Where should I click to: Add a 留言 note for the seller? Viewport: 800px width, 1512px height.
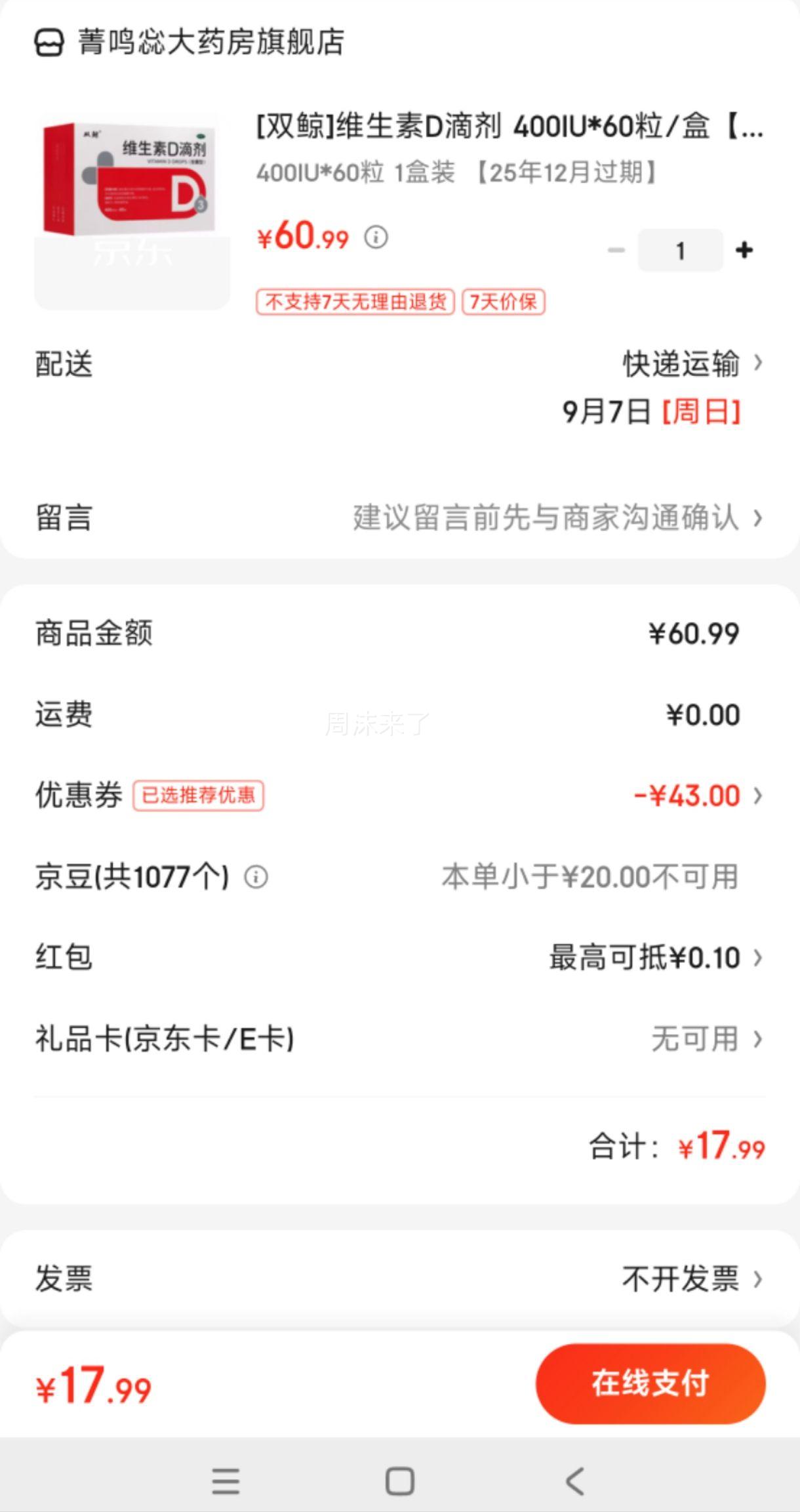557,518
